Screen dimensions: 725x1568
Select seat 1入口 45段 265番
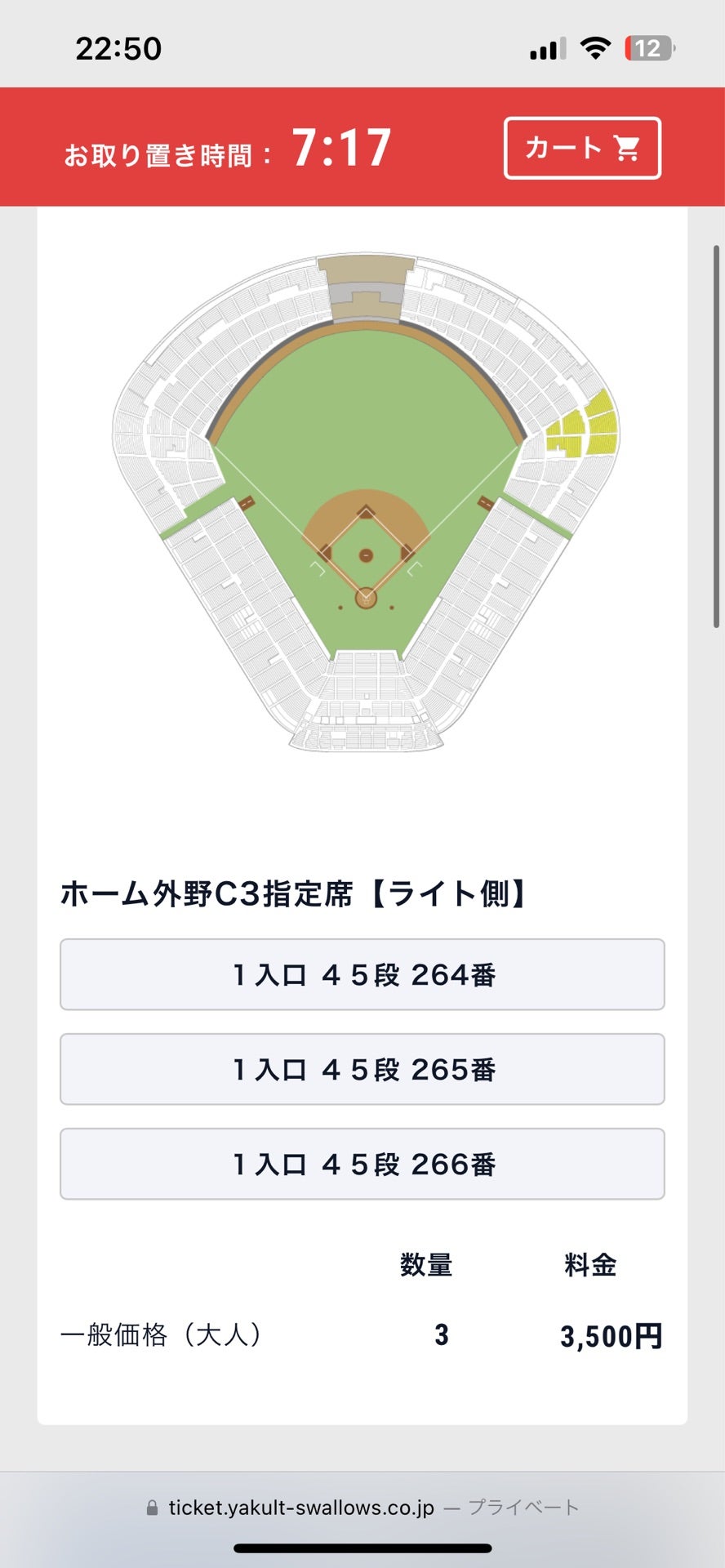[362, 1070]
